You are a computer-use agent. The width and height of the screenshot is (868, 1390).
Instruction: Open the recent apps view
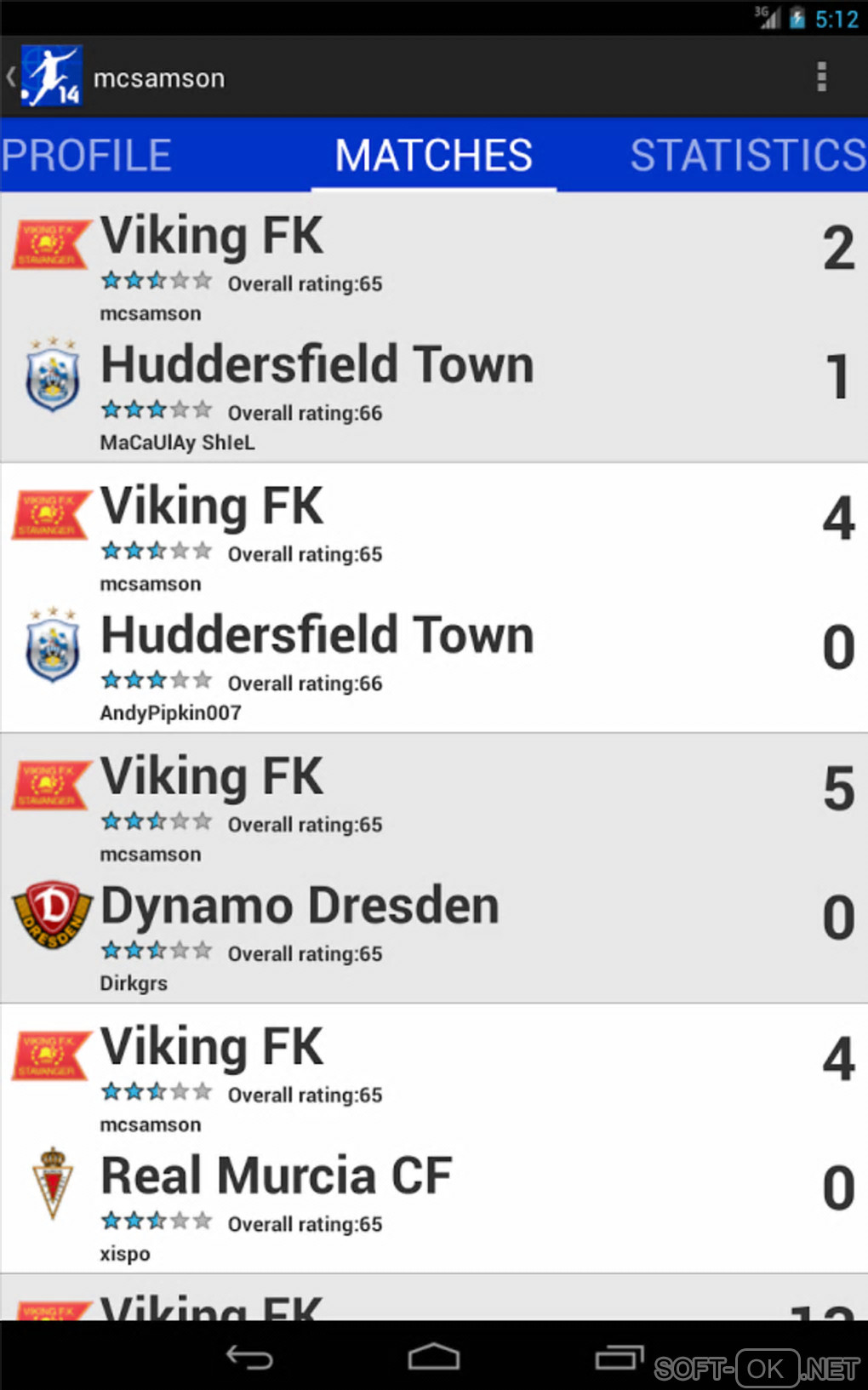pos(619,1358)
